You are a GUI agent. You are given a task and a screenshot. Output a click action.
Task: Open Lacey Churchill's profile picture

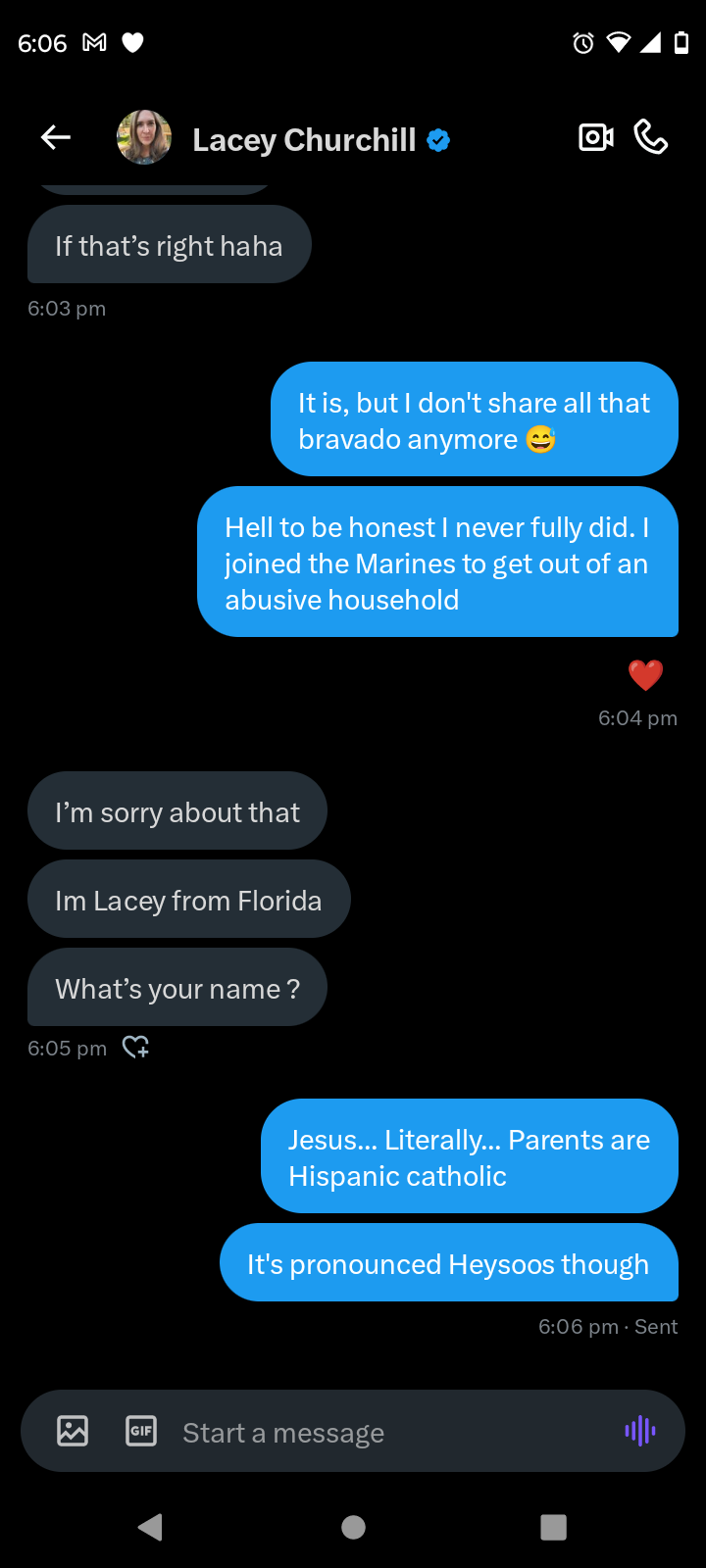144,138
